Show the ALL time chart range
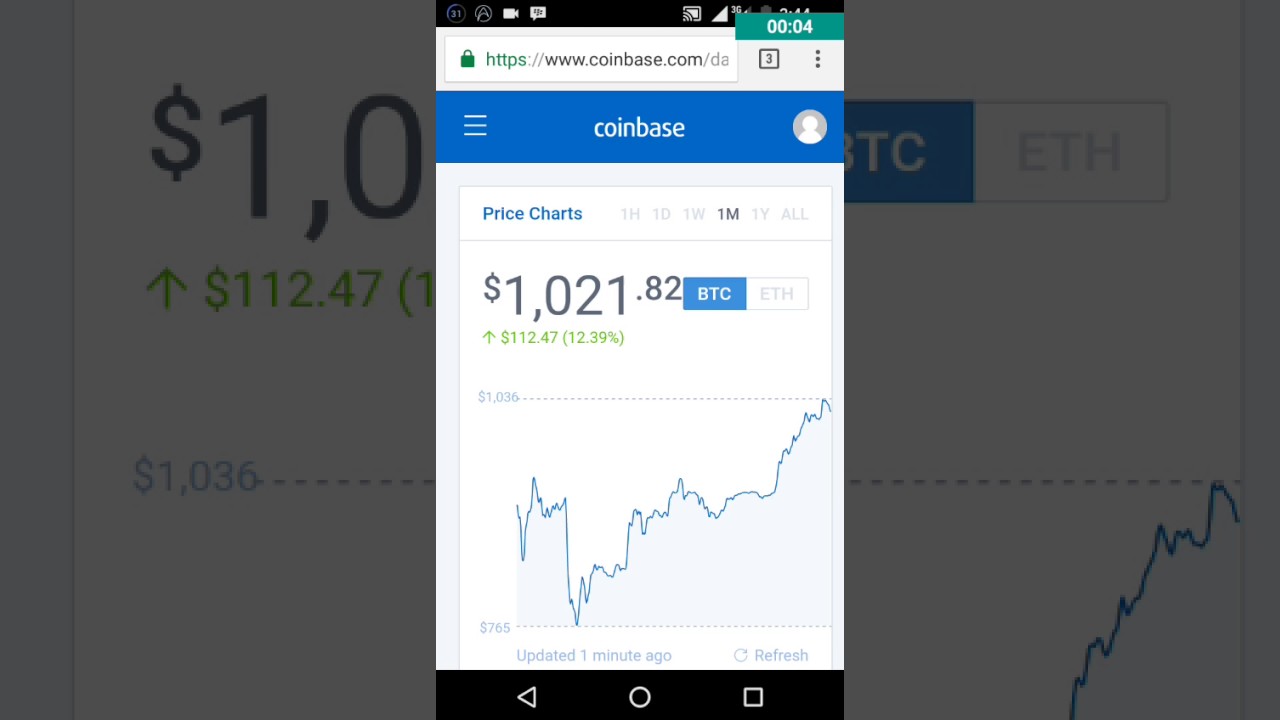 coord(794,214)
